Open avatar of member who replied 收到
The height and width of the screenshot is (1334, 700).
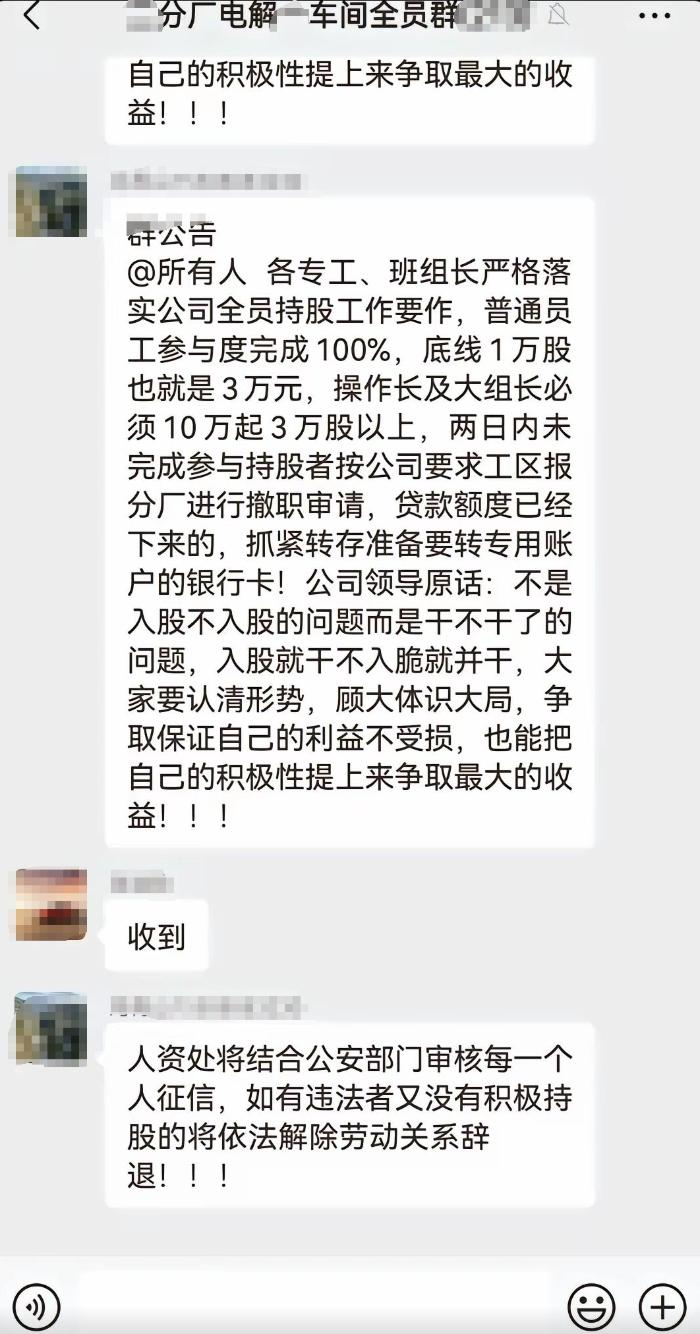click(x=51, y=905)
